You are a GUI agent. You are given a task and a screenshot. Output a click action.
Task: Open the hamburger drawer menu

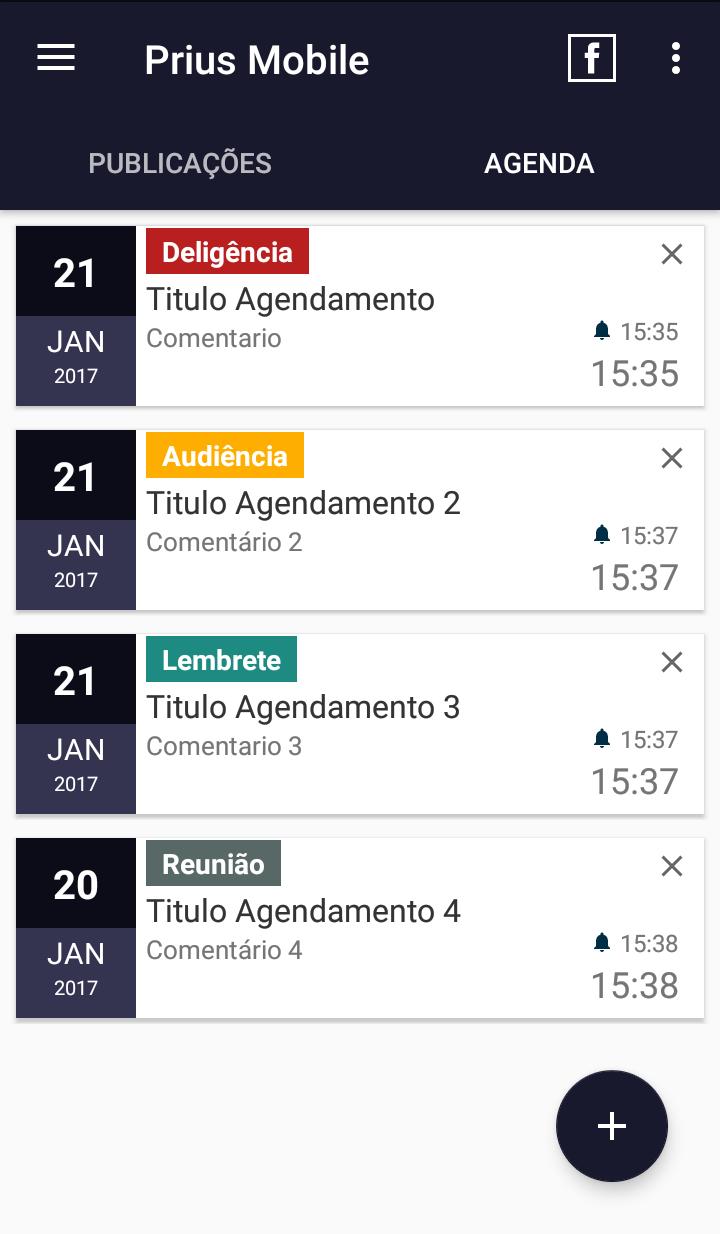[56, 58]
